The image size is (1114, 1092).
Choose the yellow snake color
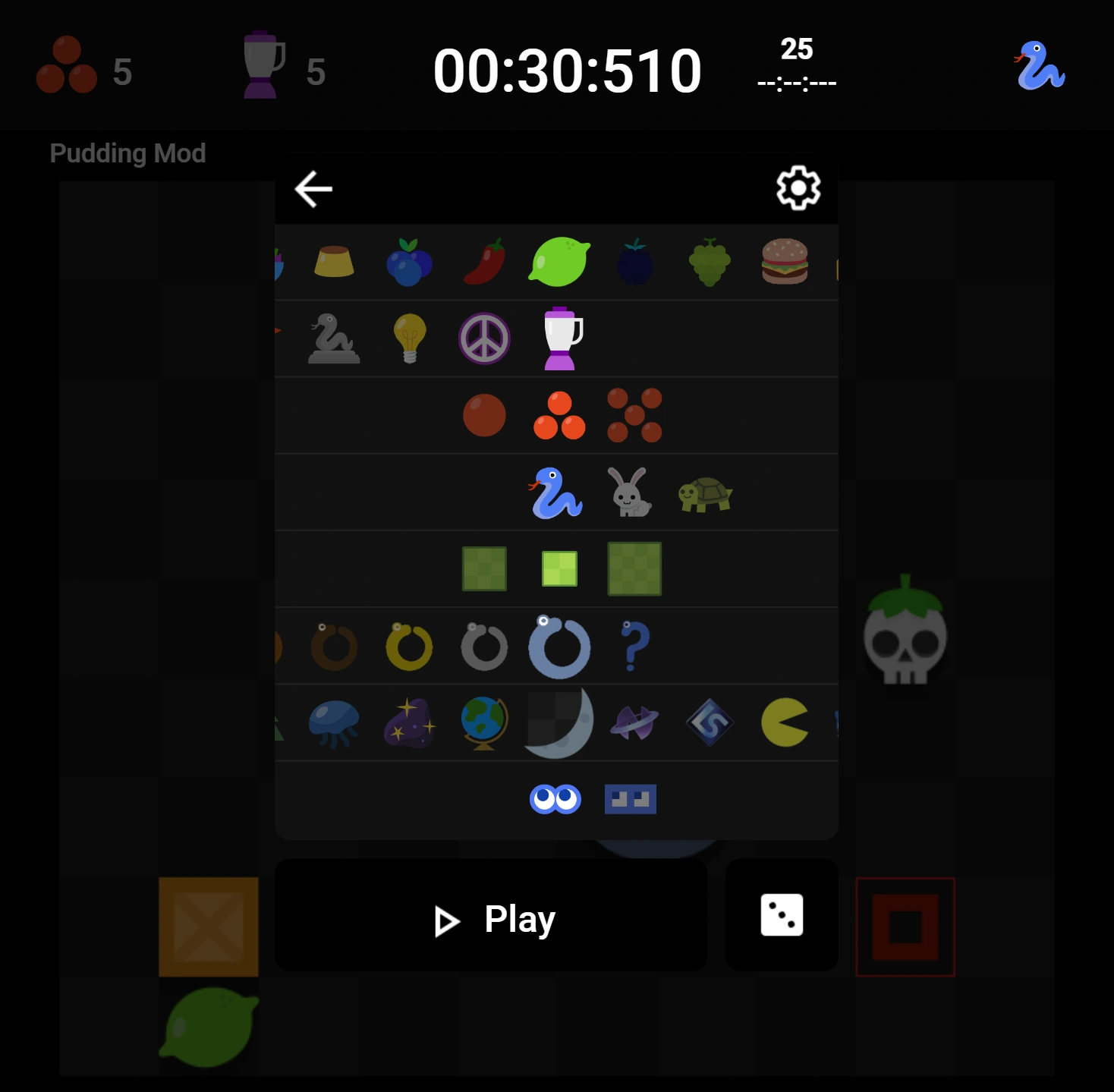pyautogui.click(x=410, y=647)
